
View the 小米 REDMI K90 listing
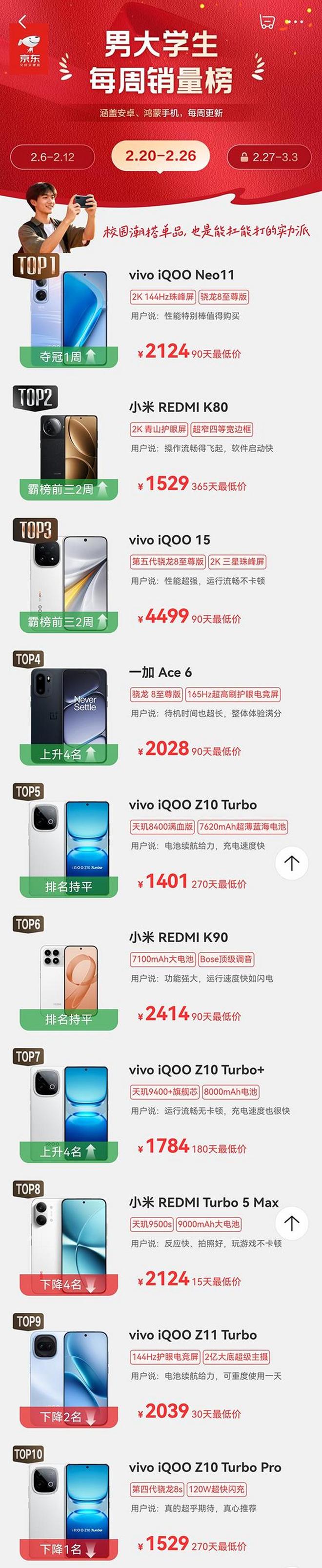point(179,937)
